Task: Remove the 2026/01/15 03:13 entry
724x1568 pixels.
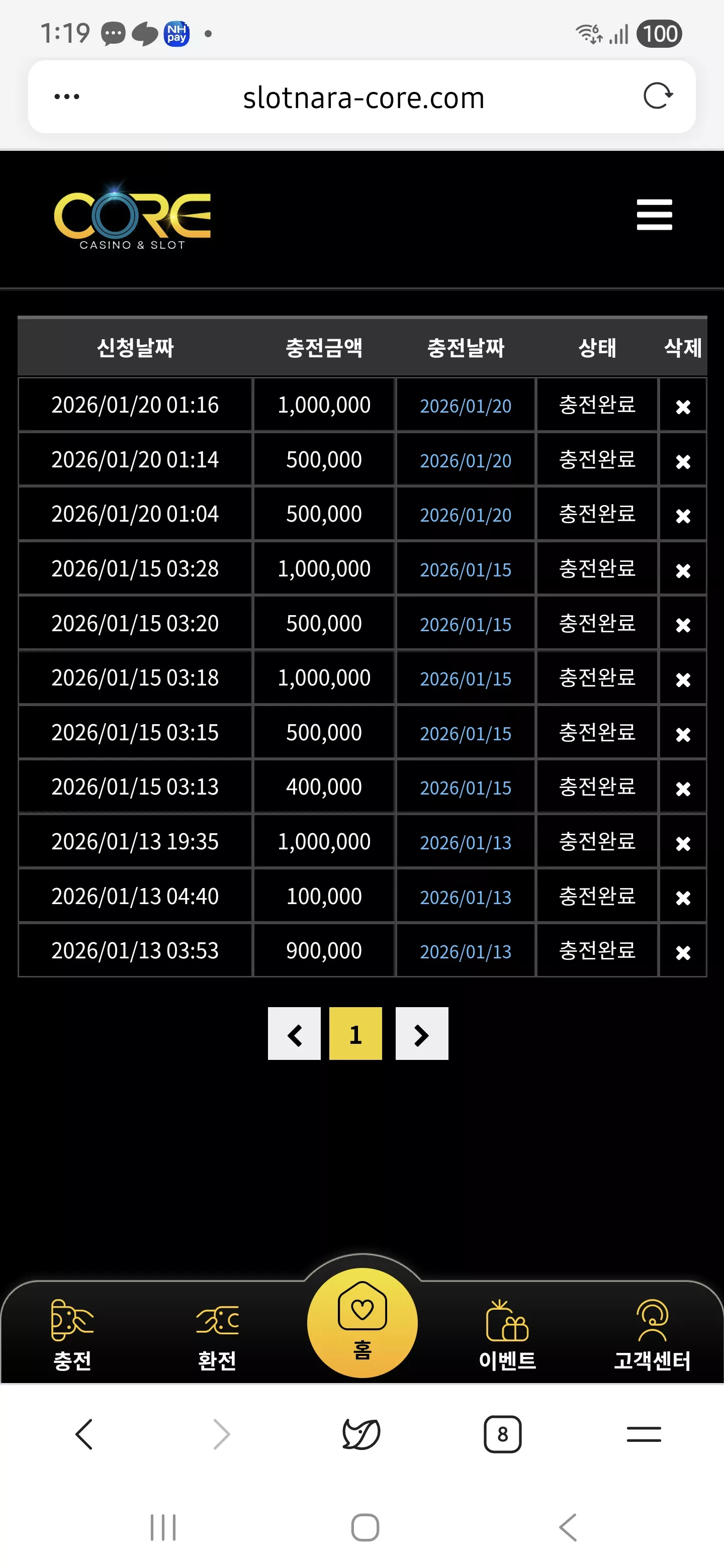Action: point(683,788)
